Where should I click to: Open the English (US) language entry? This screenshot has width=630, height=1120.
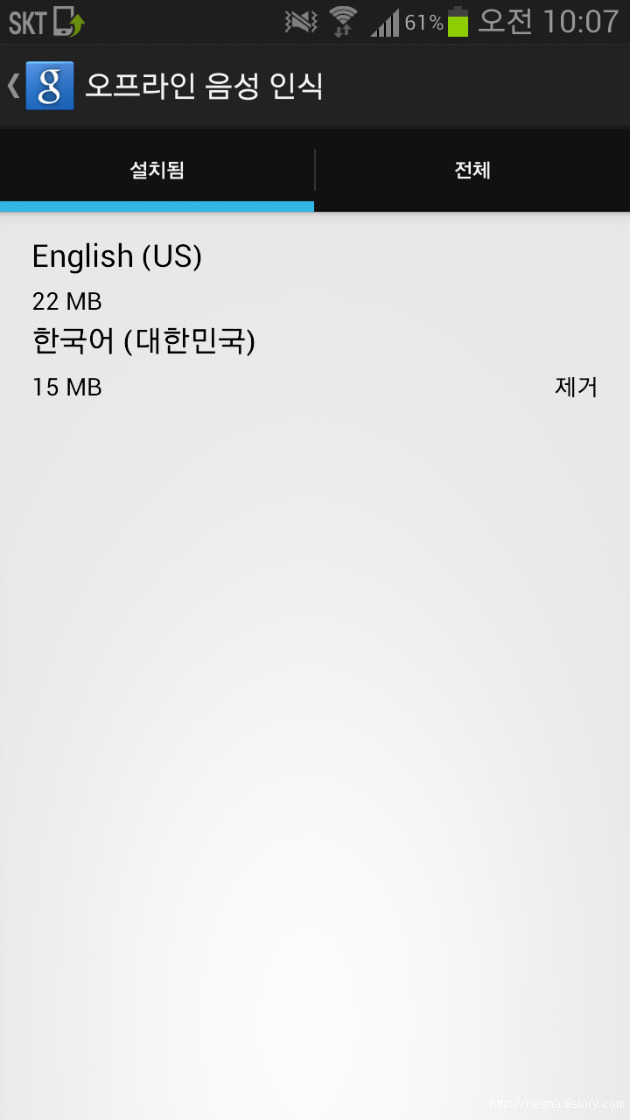(x=315, y=277)
